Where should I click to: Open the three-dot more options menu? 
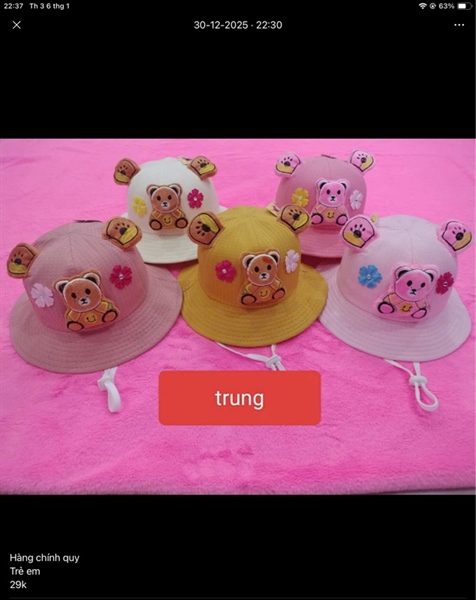pos(459,25)
